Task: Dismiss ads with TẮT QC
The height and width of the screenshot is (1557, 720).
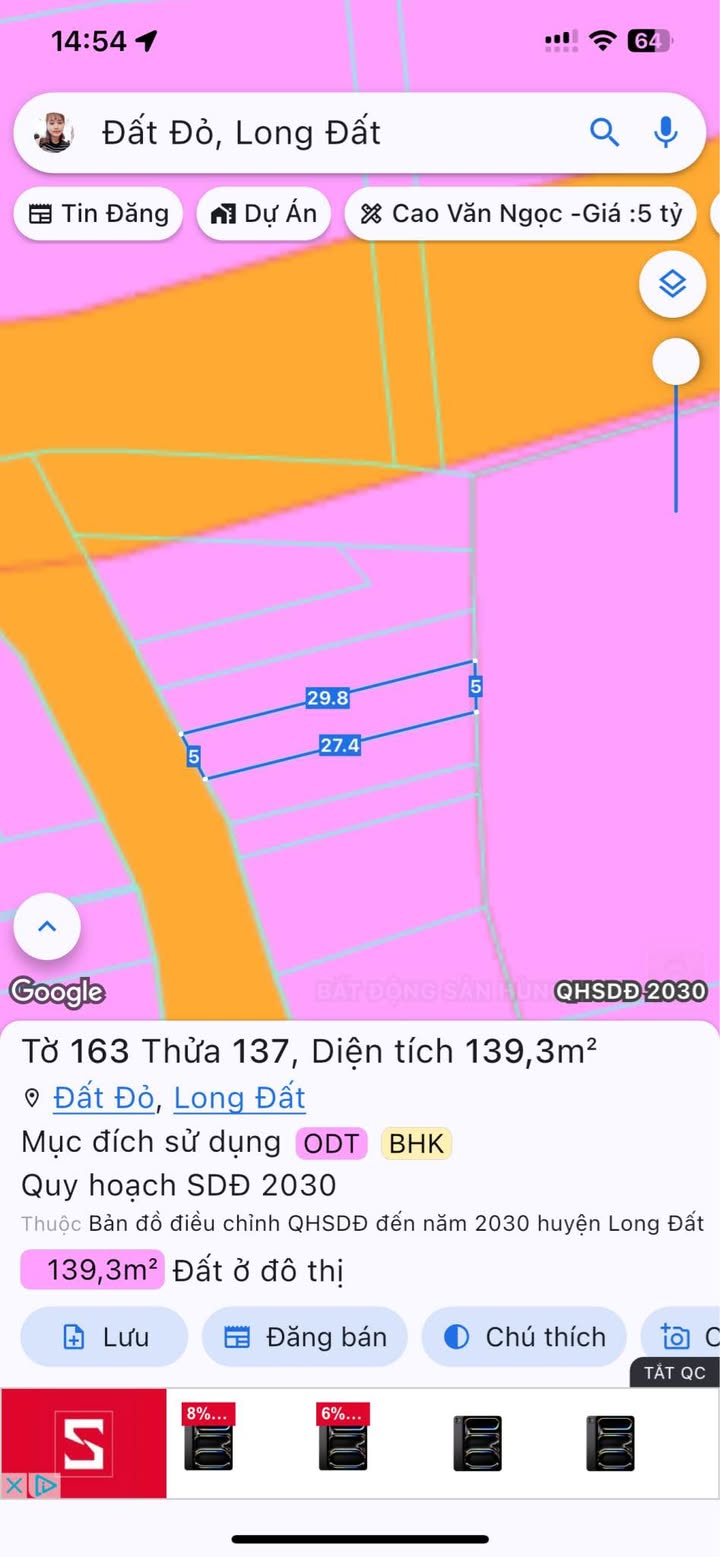Action: coord(674,1373)
